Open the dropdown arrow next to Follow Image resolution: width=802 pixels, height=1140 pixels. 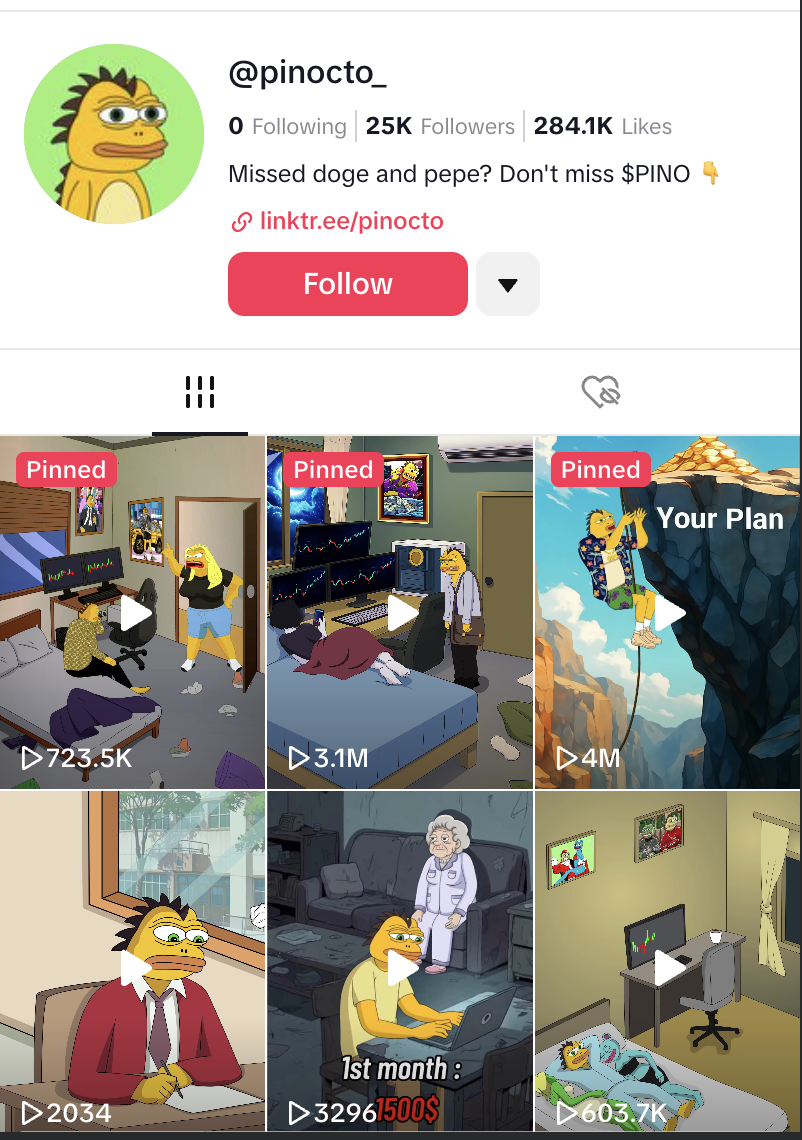point(507,284)
